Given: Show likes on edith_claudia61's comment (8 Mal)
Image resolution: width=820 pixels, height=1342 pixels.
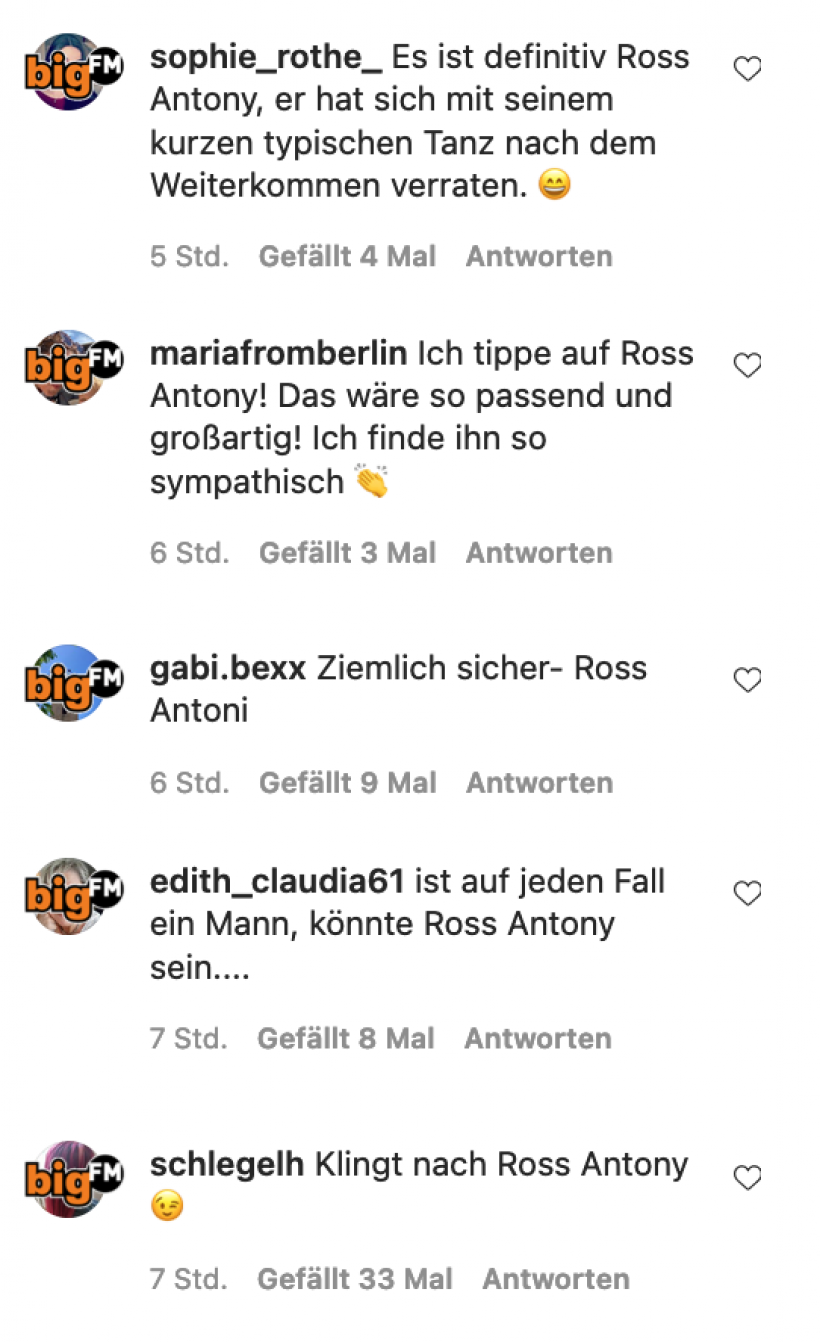Looking at the screenshot, I should [x=346, y=1039].
